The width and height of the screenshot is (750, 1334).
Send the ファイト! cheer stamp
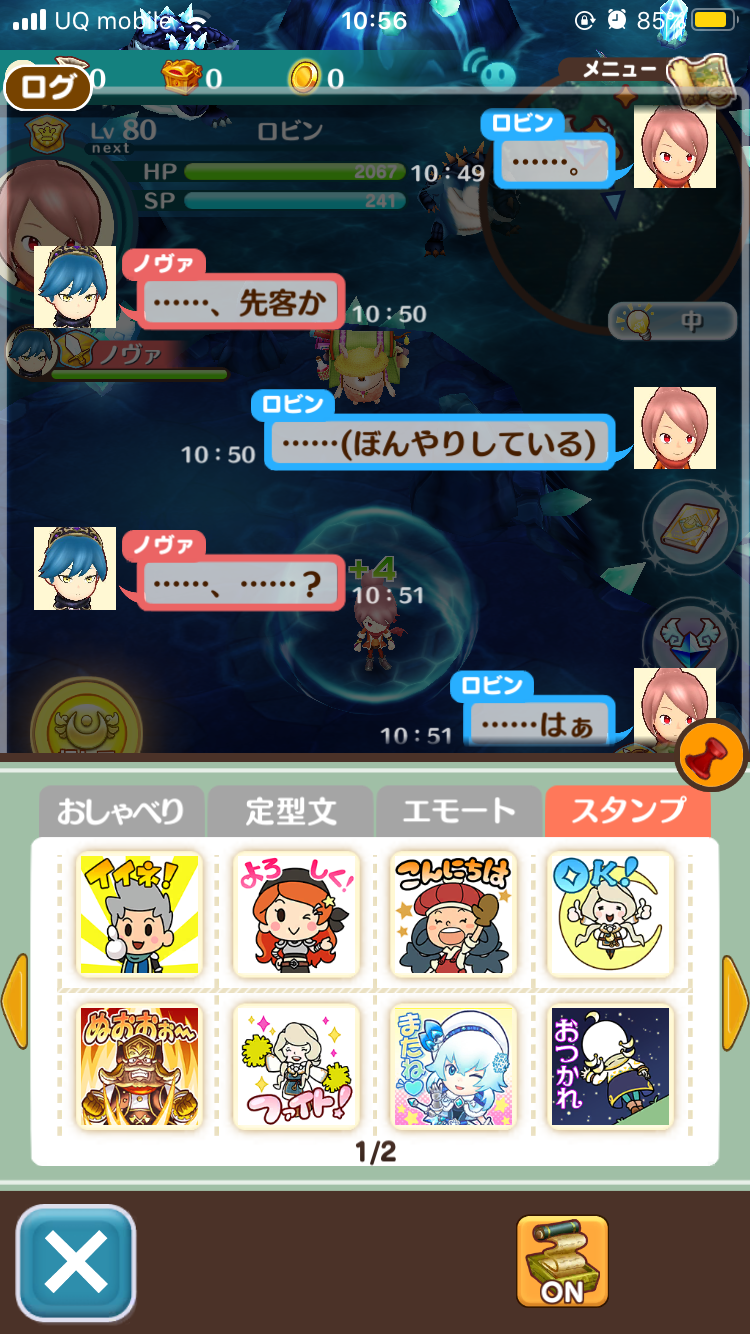coord(295,1067)
